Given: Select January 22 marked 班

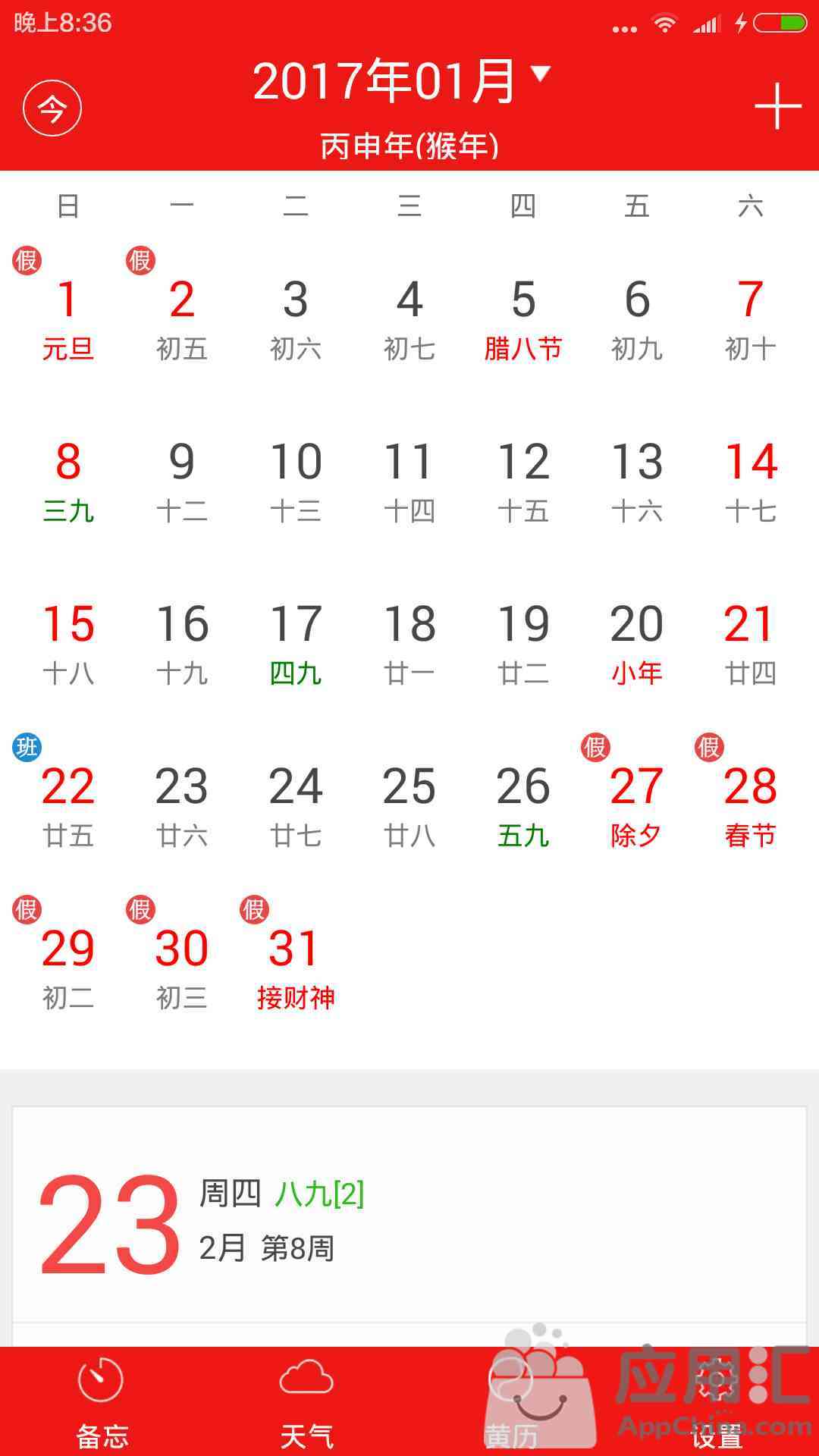Looking at the screenshot, I should (68, 805).
